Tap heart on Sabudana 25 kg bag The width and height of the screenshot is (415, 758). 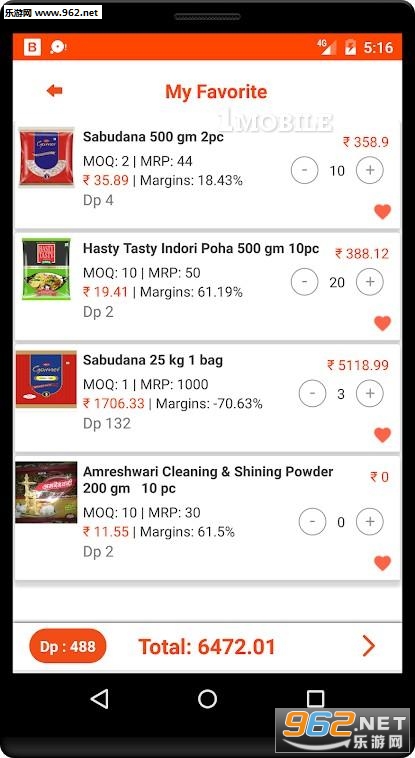[x=382, y=435]
